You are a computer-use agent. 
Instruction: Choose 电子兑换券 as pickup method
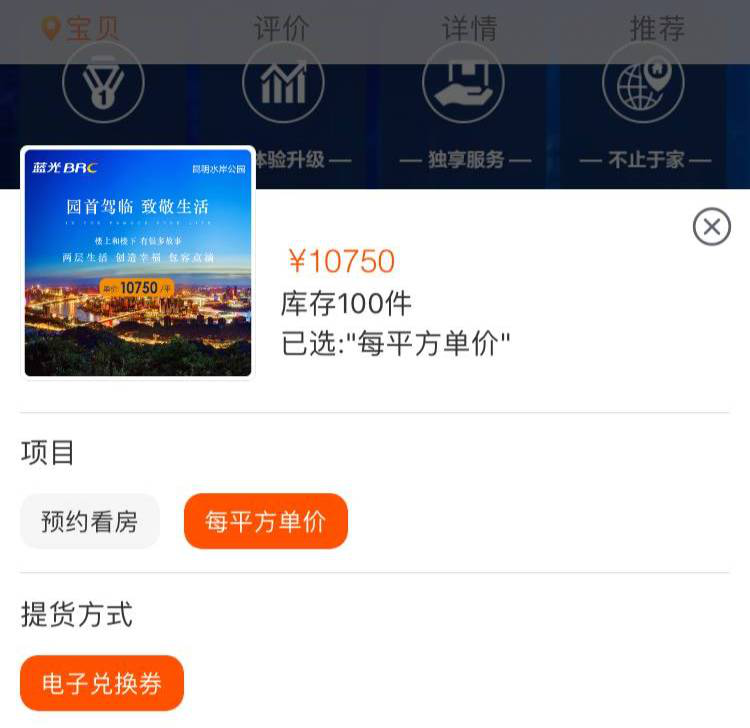coord(102,683)
